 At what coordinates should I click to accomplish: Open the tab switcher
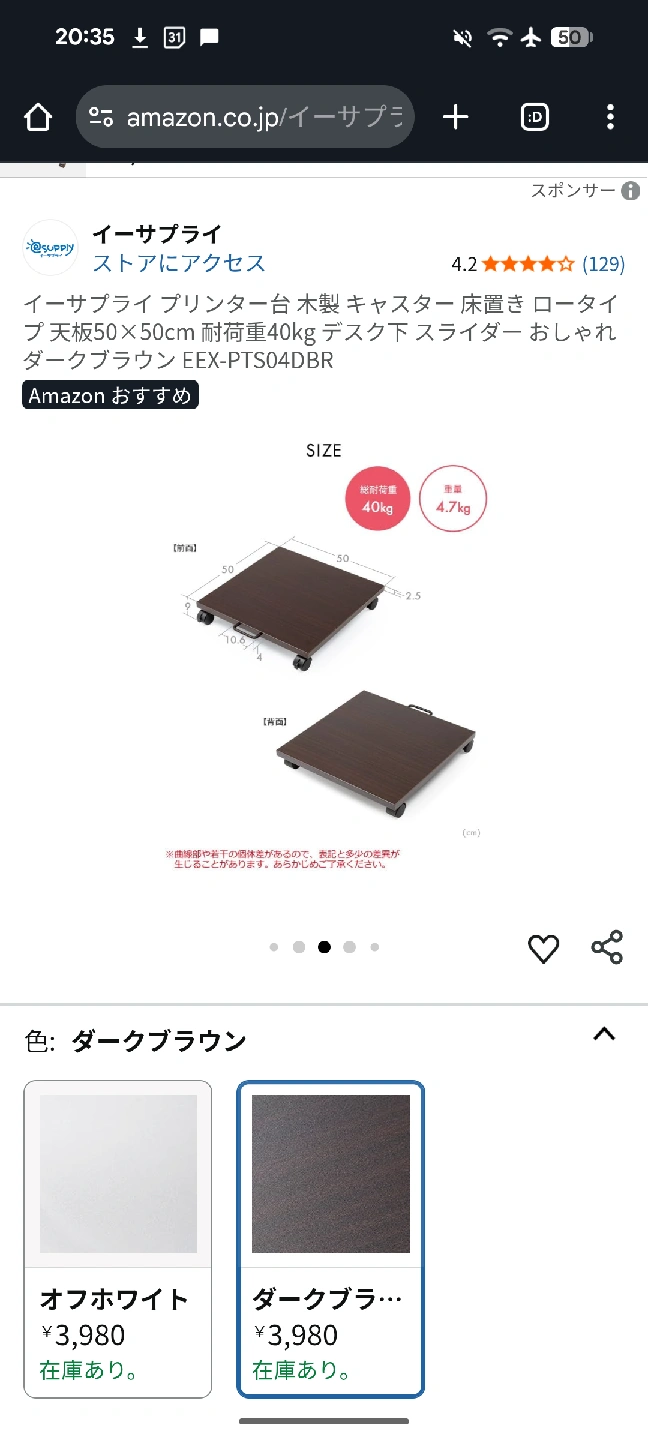point(535,118)
